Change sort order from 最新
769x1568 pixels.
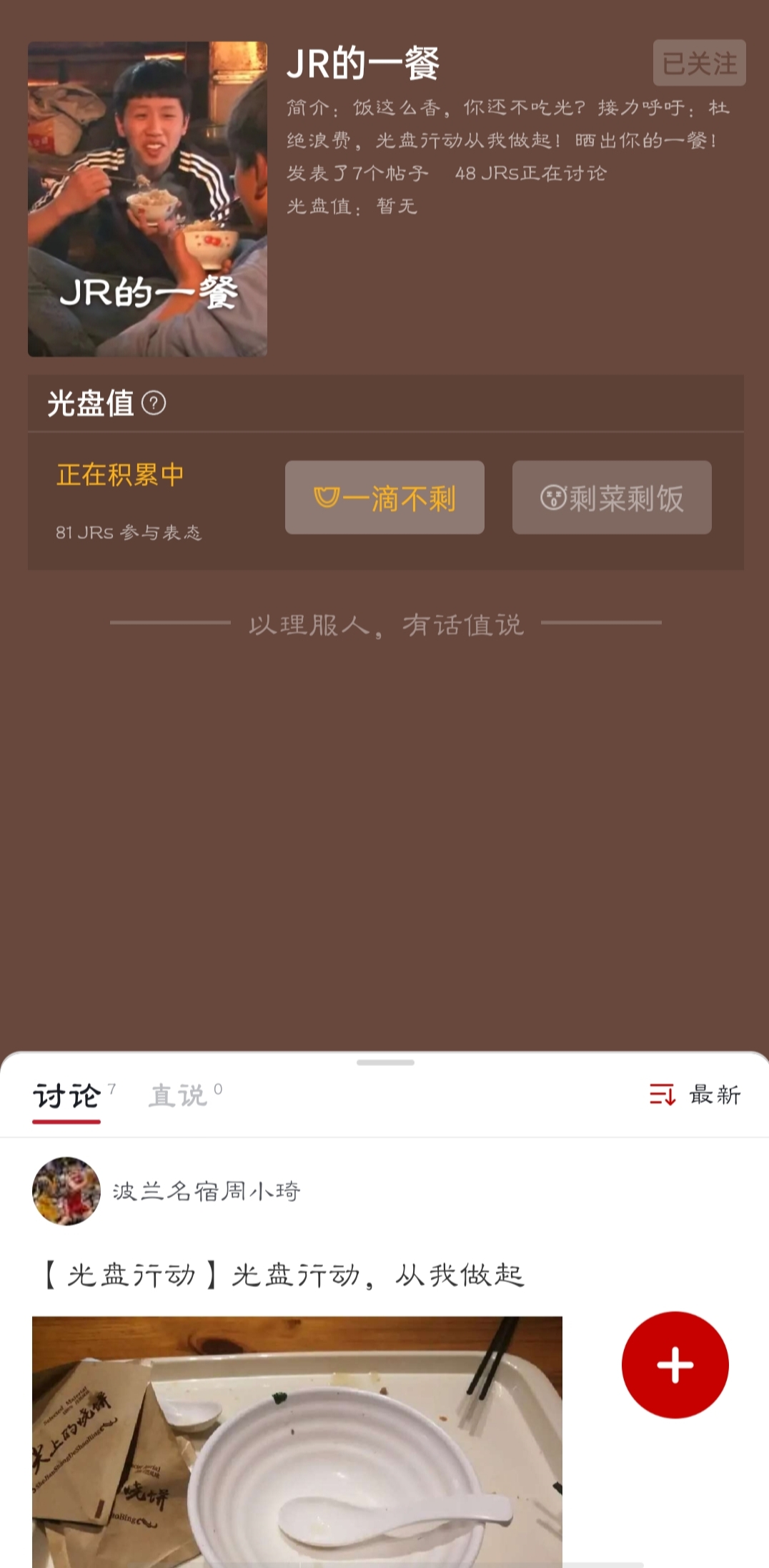(695, 1095)
